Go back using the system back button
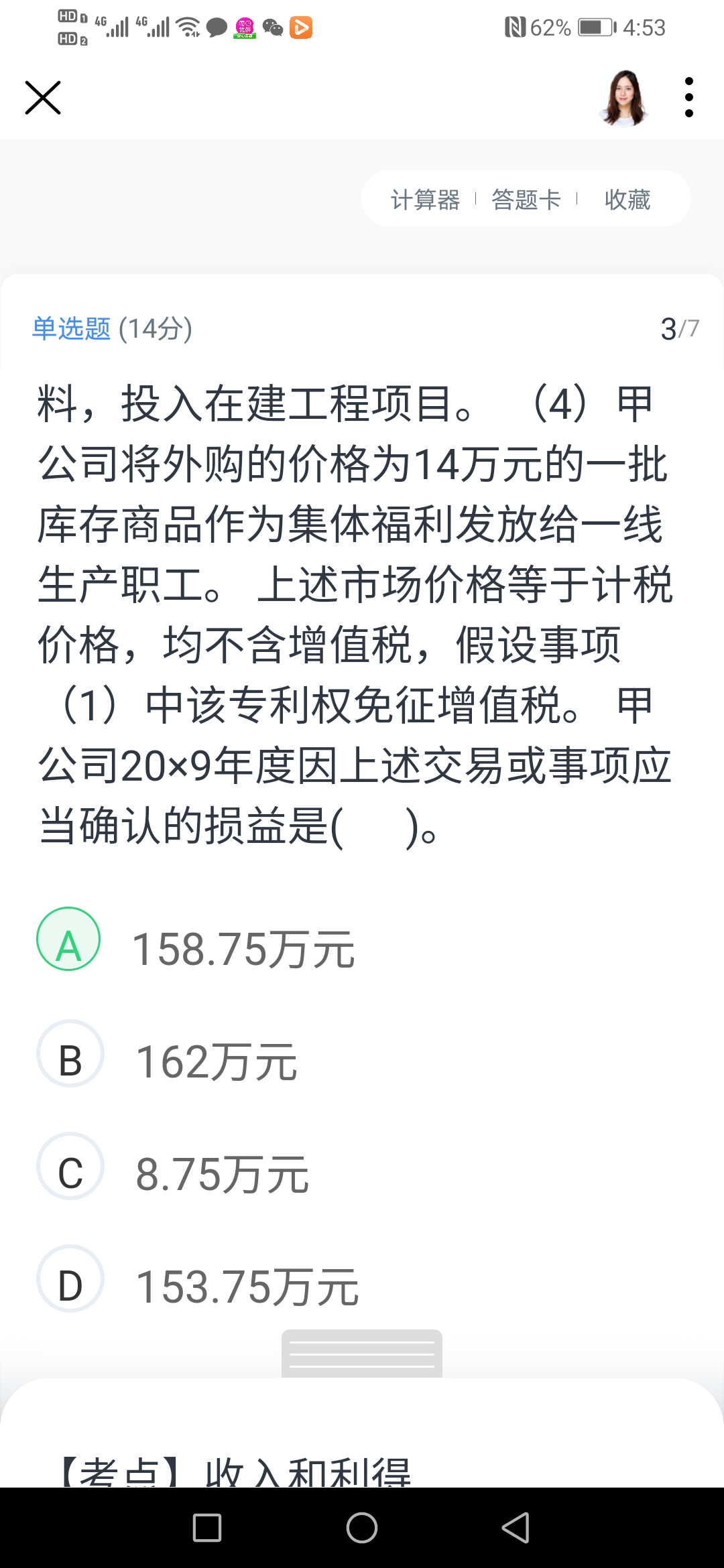The image size is (724, 1568). [516, 1528]
